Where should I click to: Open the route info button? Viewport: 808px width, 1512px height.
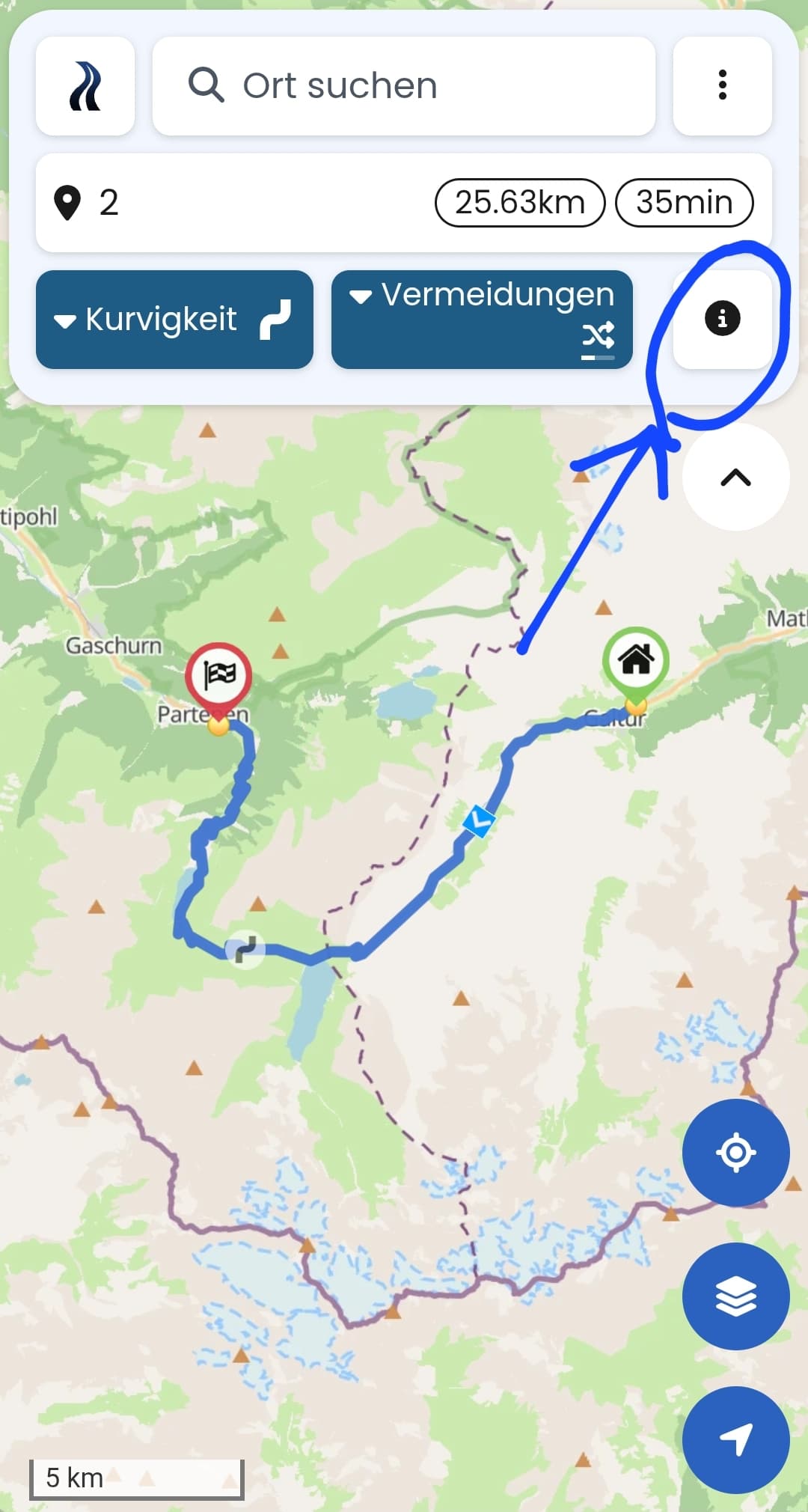pyautogui.click(x=723, y=319)
